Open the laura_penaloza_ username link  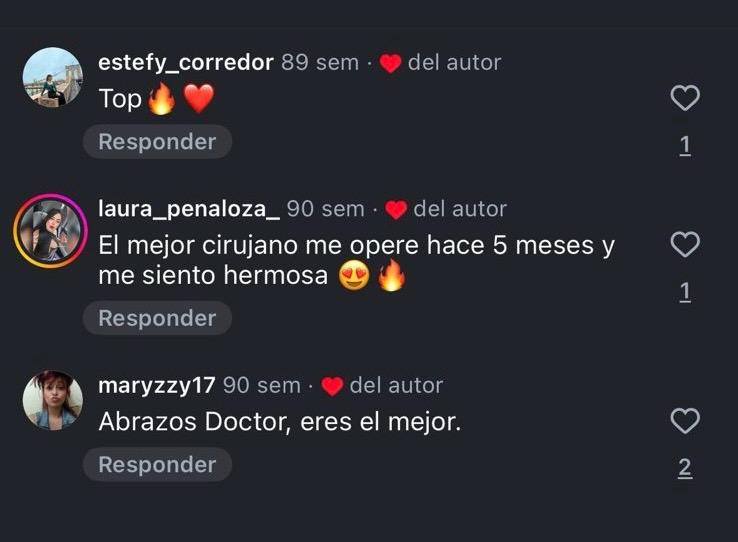(189, 209)
